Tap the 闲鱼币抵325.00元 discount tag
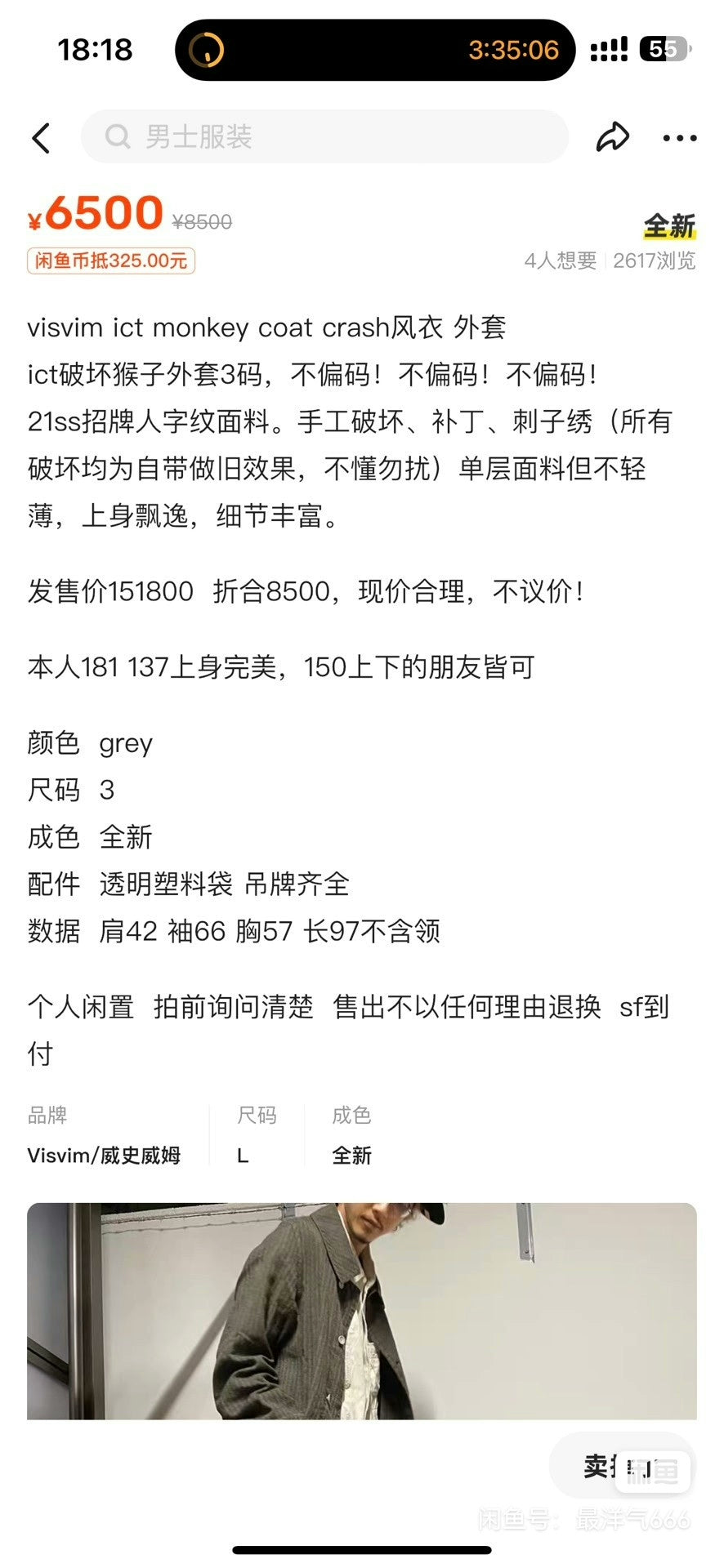The width and height of the screenshot is (724, 1568). click(x=111, y=261)
